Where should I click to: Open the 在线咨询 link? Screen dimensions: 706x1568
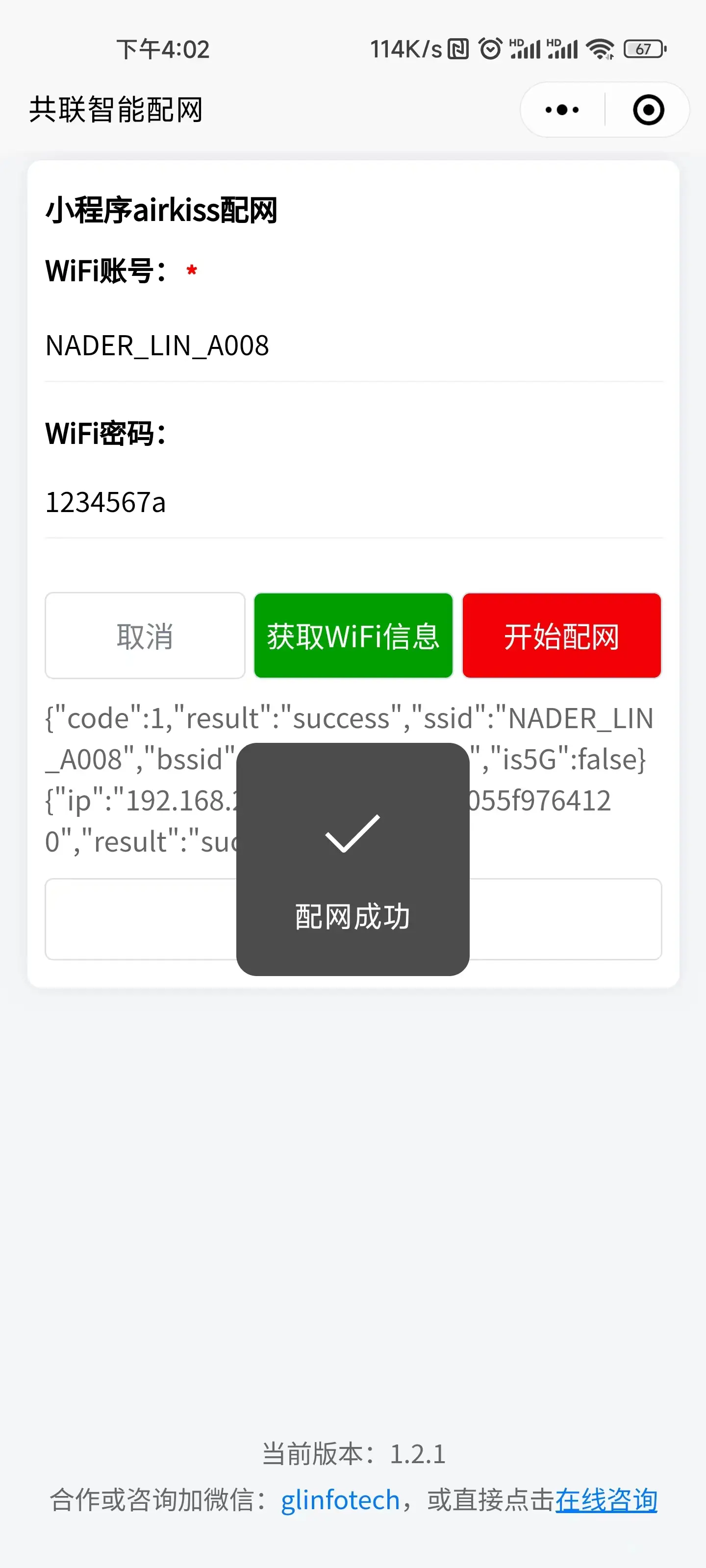(x=605, y=1500)
